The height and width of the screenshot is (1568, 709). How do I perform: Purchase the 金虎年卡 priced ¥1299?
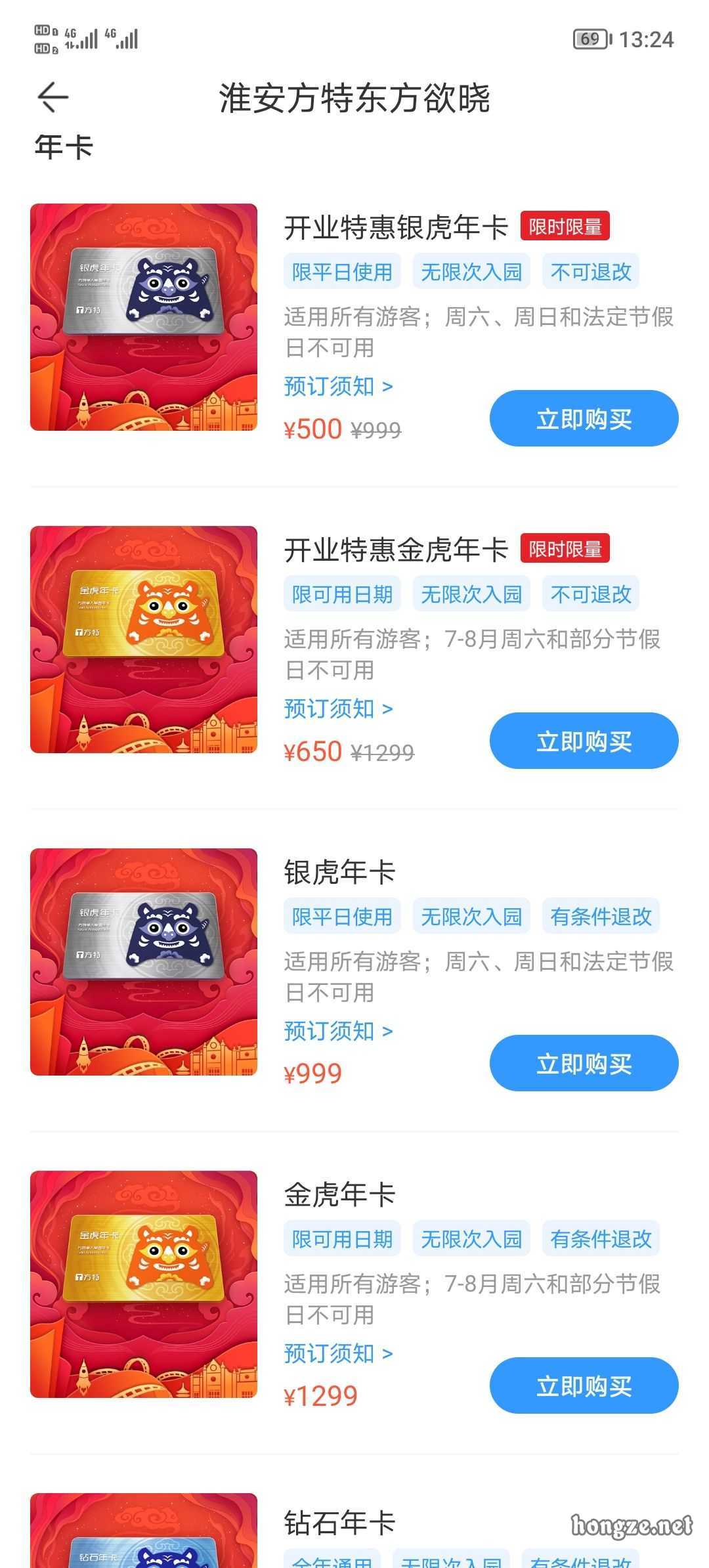click(x=584, y=1385)
